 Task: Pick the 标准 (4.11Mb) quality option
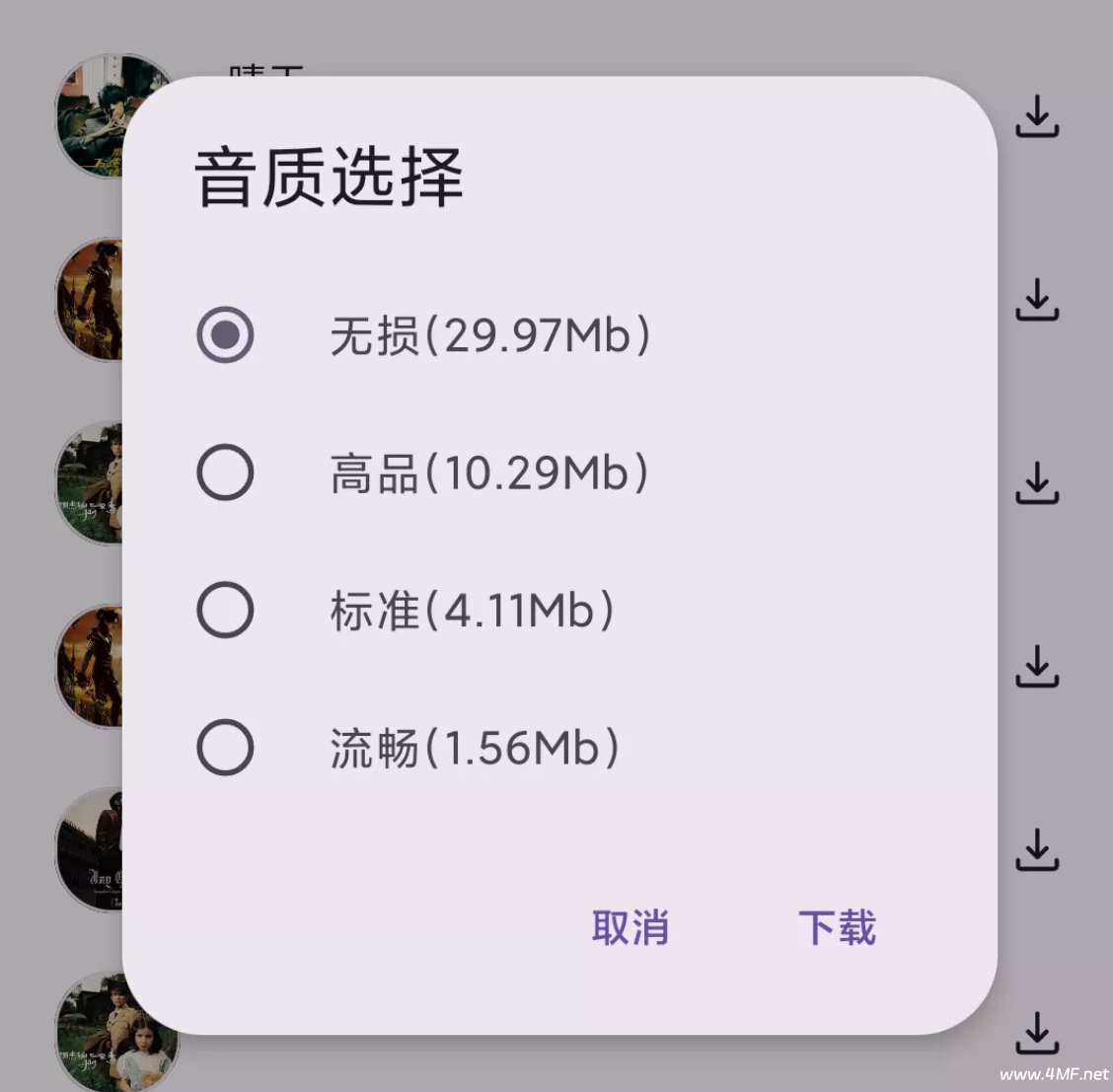point(226,610)
